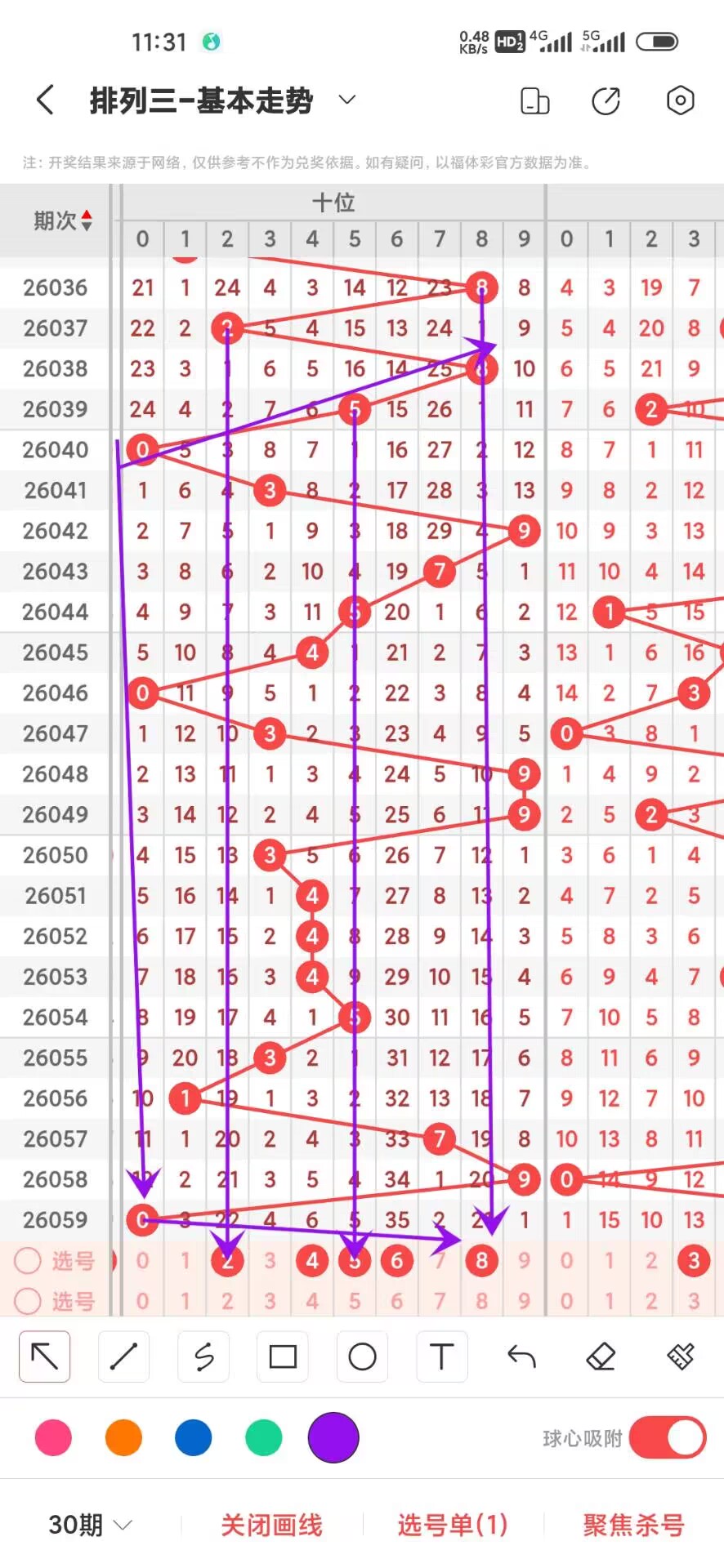The image size is (724, 1568).
Task: Select the text tool
Action: (441, 1356)
